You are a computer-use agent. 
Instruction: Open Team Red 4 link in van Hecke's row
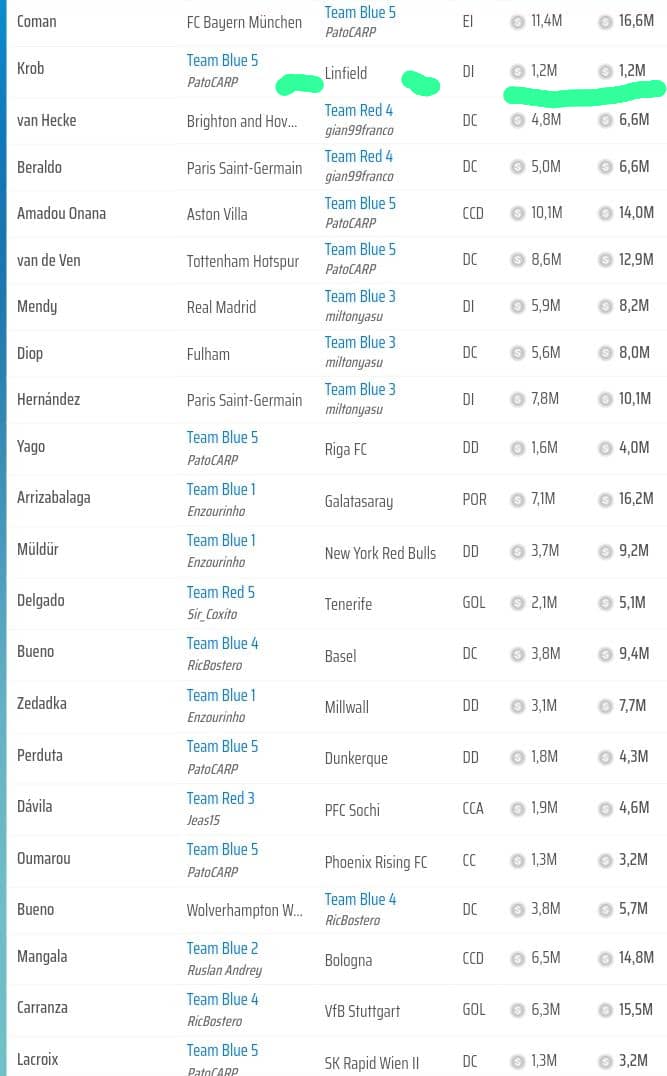click(359, 110)
